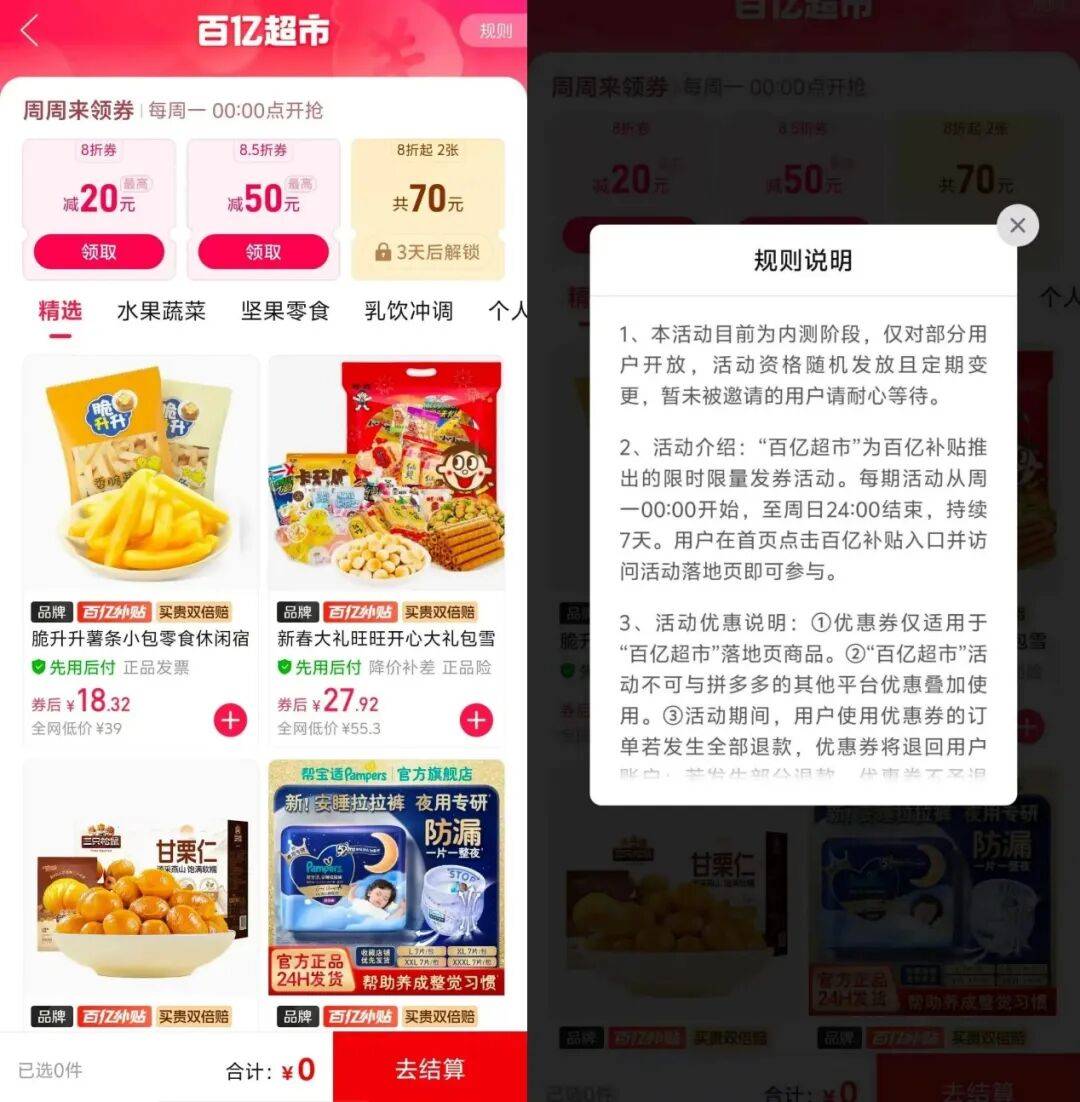Open the 规则 rules button
Viewport: 1080px width, 1102px height.
point(495,31)
